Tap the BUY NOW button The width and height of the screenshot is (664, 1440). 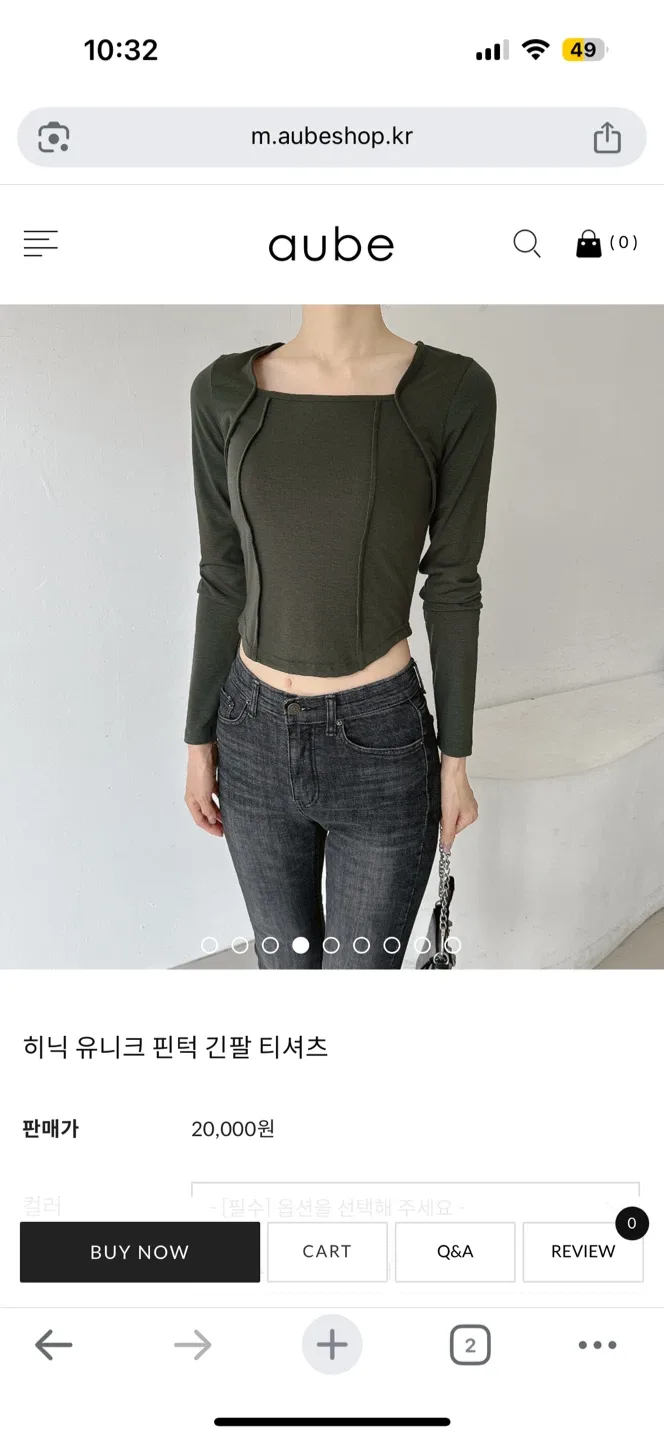[x=140, y=1252]
